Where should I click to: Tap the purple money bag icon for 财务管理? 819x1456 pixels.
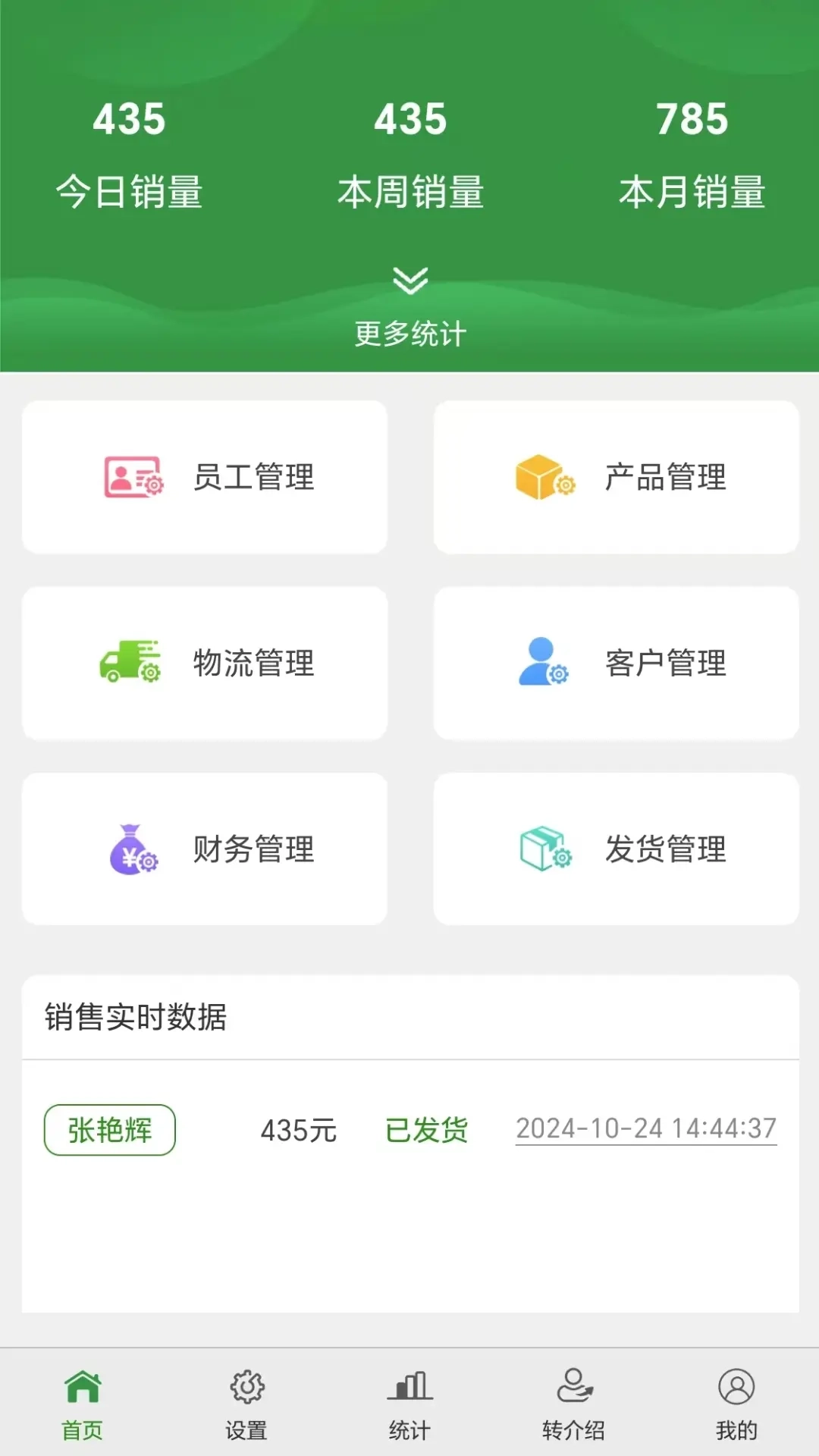pyautogui.click(x=131, y=849)
